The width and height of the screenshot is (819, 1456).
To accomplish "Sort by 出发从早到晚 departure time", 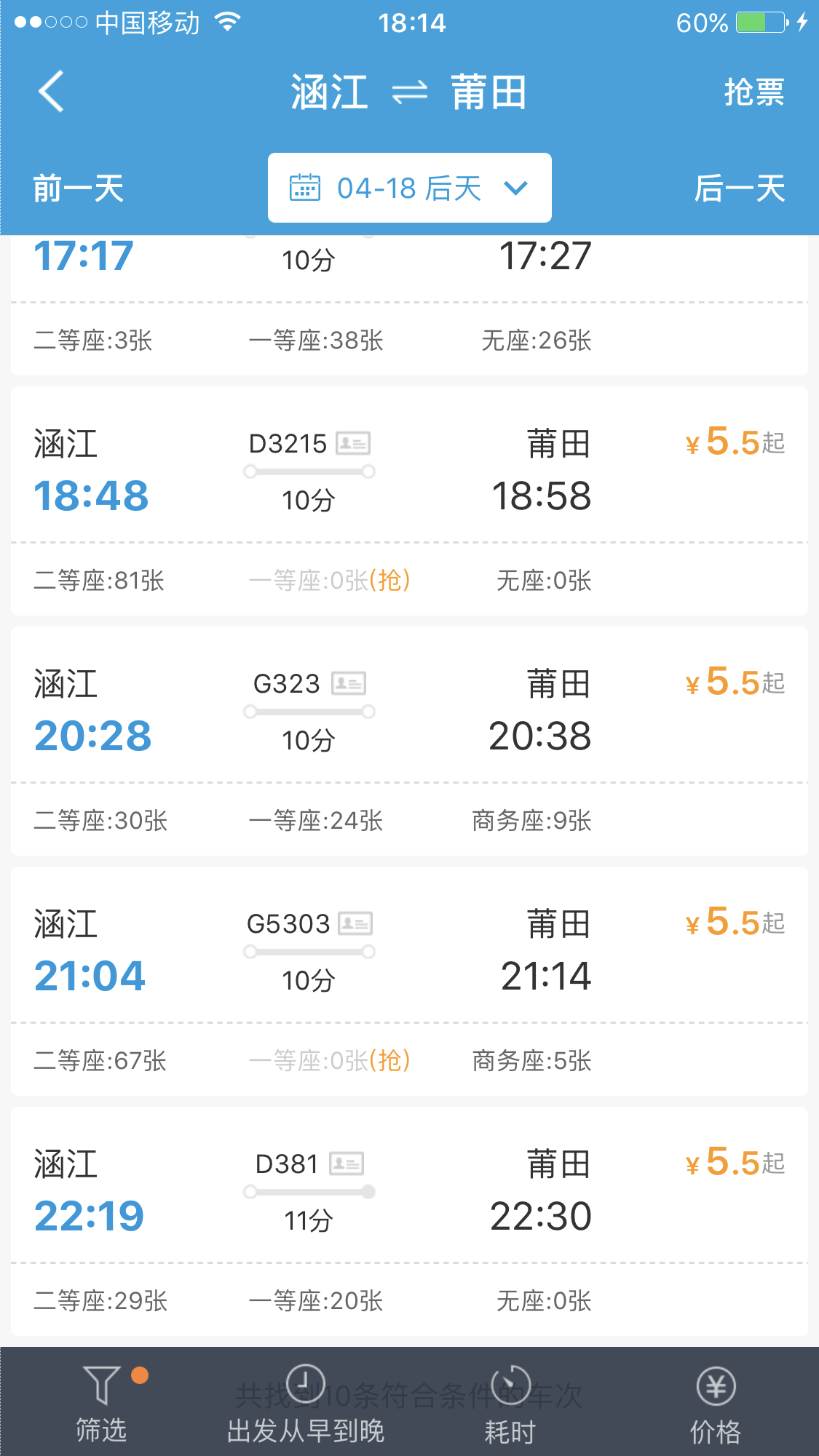I will [306, 1403].
